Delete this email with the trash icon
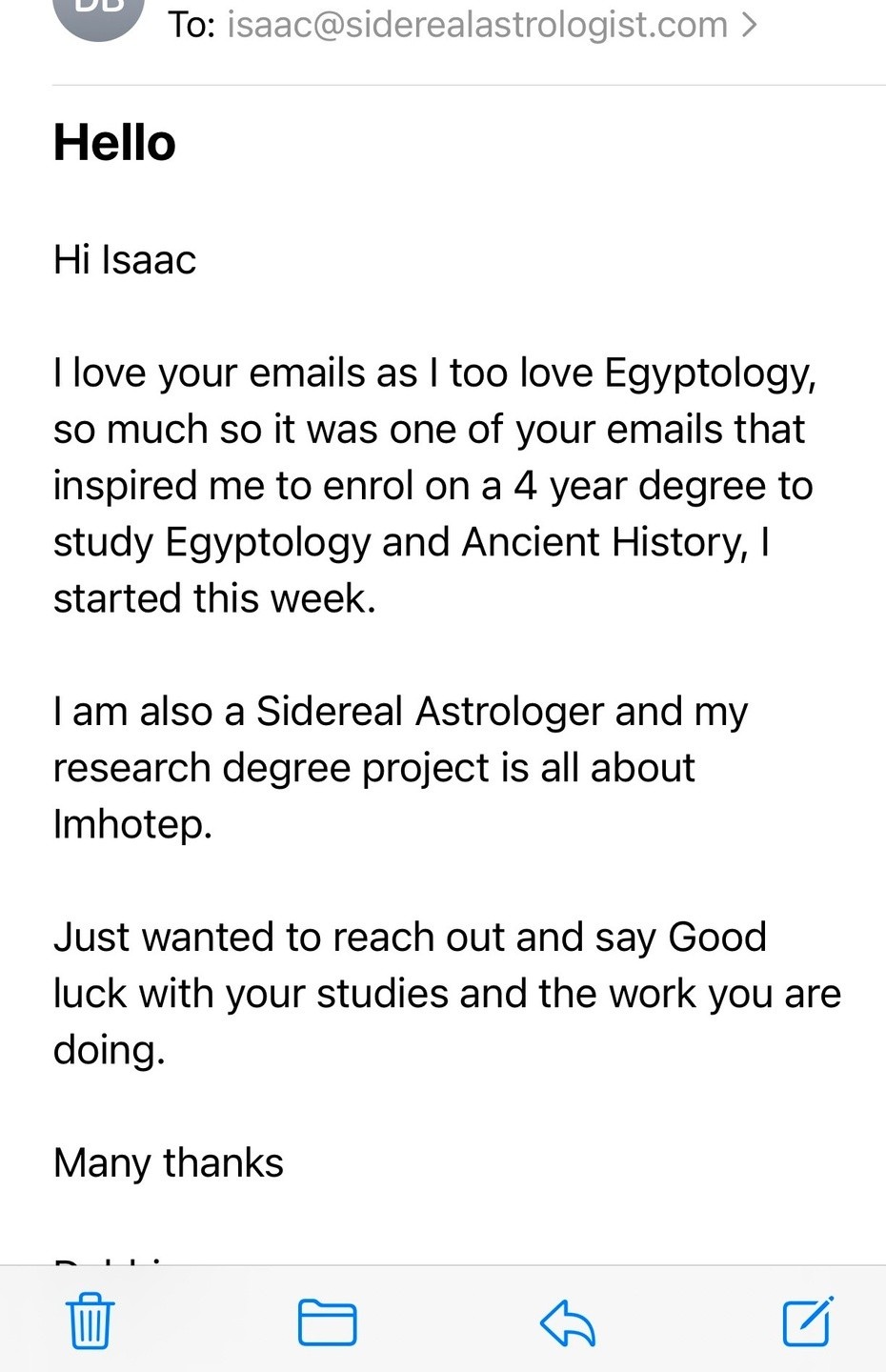The width and height of the screenshot is (886, 1372). pyautogui.click(x=91, y=1321)
